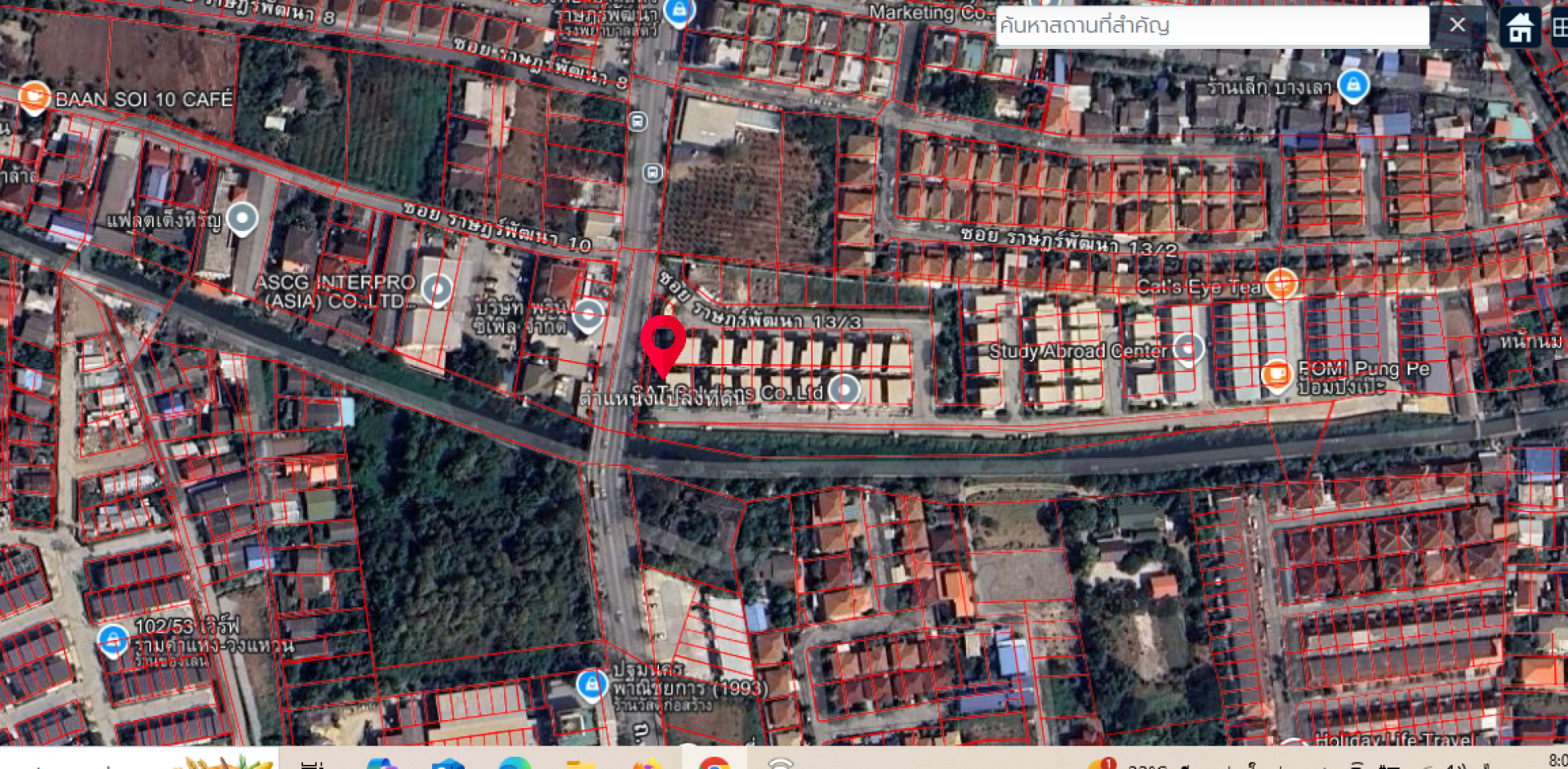Tap the POM Pung Pe restaurant marker

(1276, 375)
